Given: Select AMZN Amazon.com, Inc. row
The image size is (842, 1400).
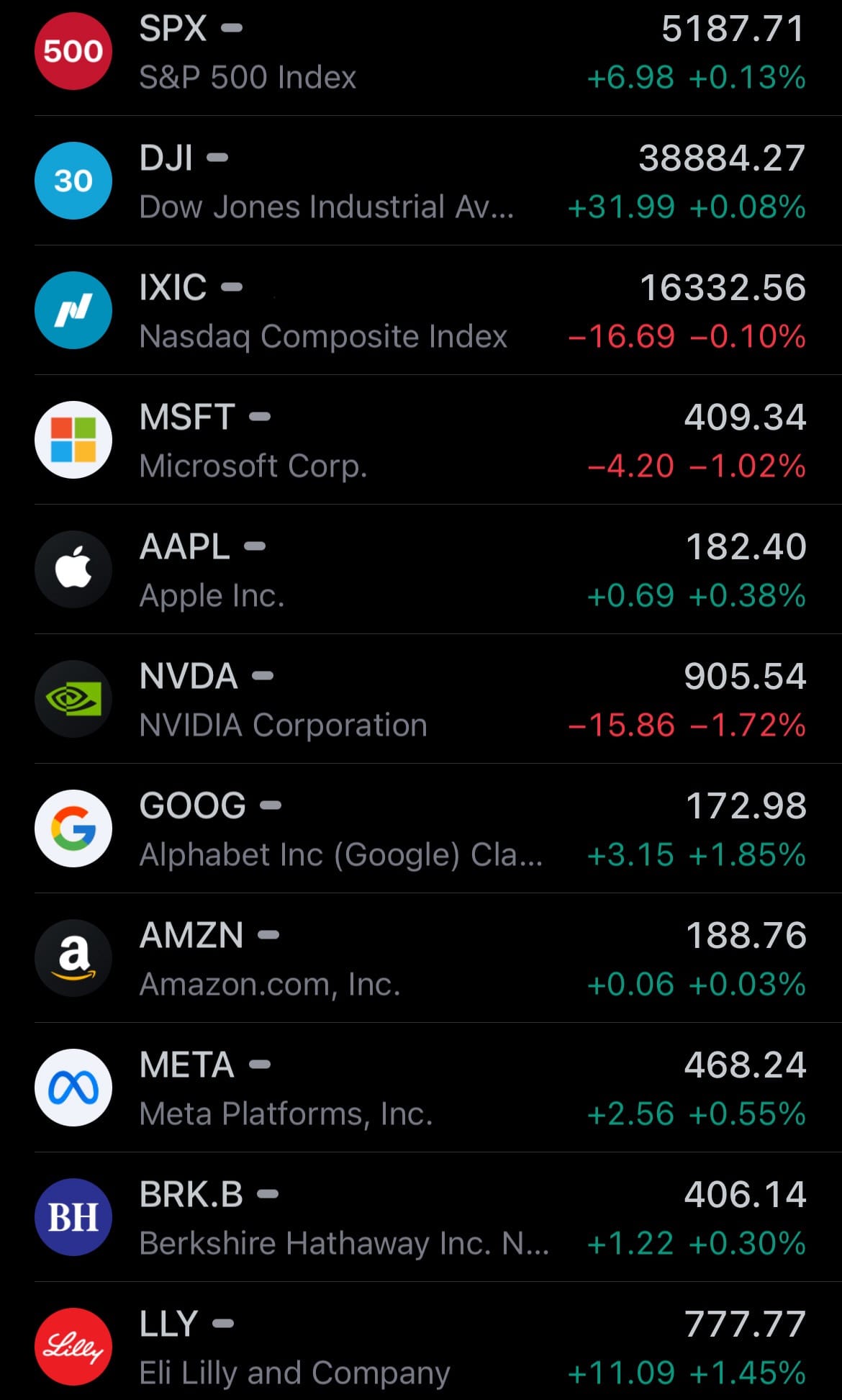Looking at the screenshot, I should tap(421, 959).
